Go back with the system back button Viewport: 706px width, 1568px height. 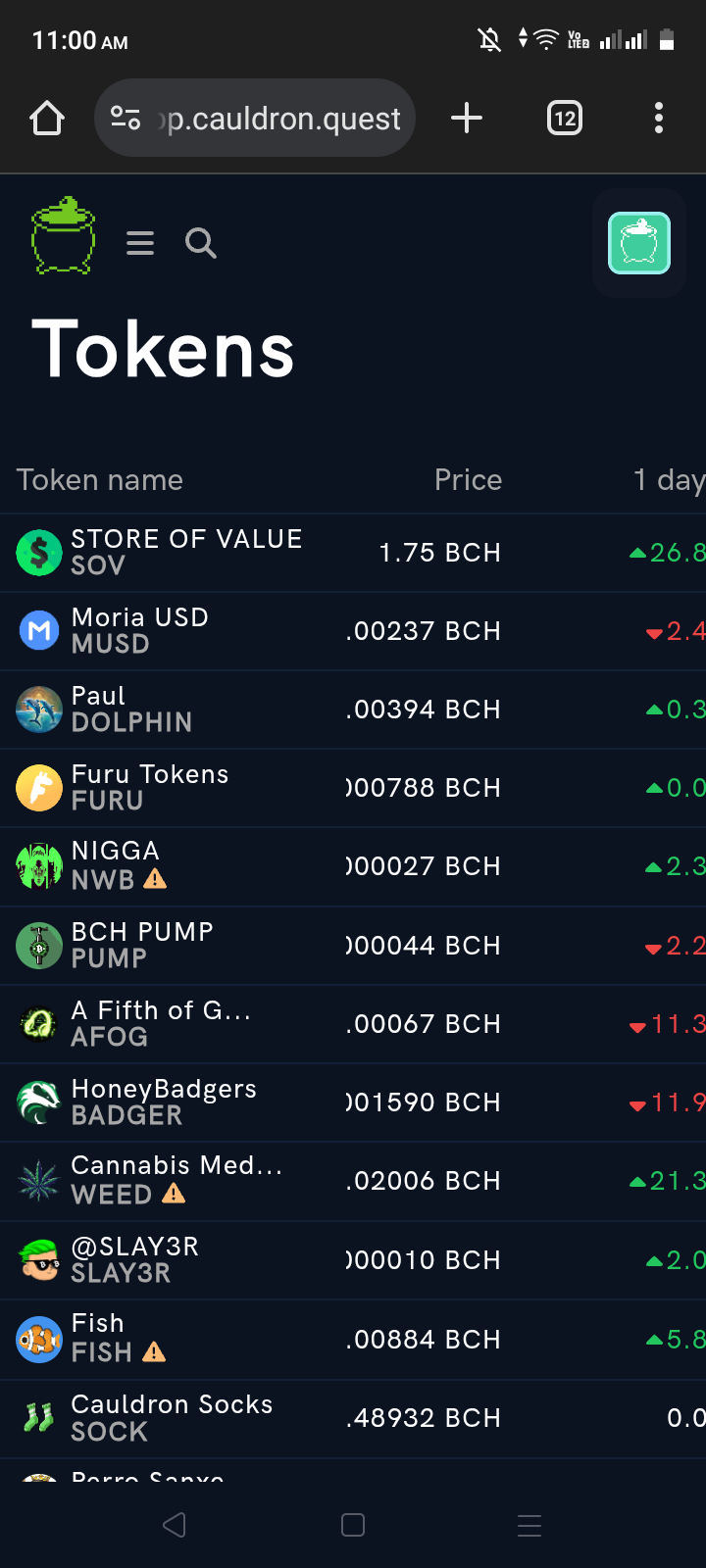pyautogui.click(x=175, y=1525)
